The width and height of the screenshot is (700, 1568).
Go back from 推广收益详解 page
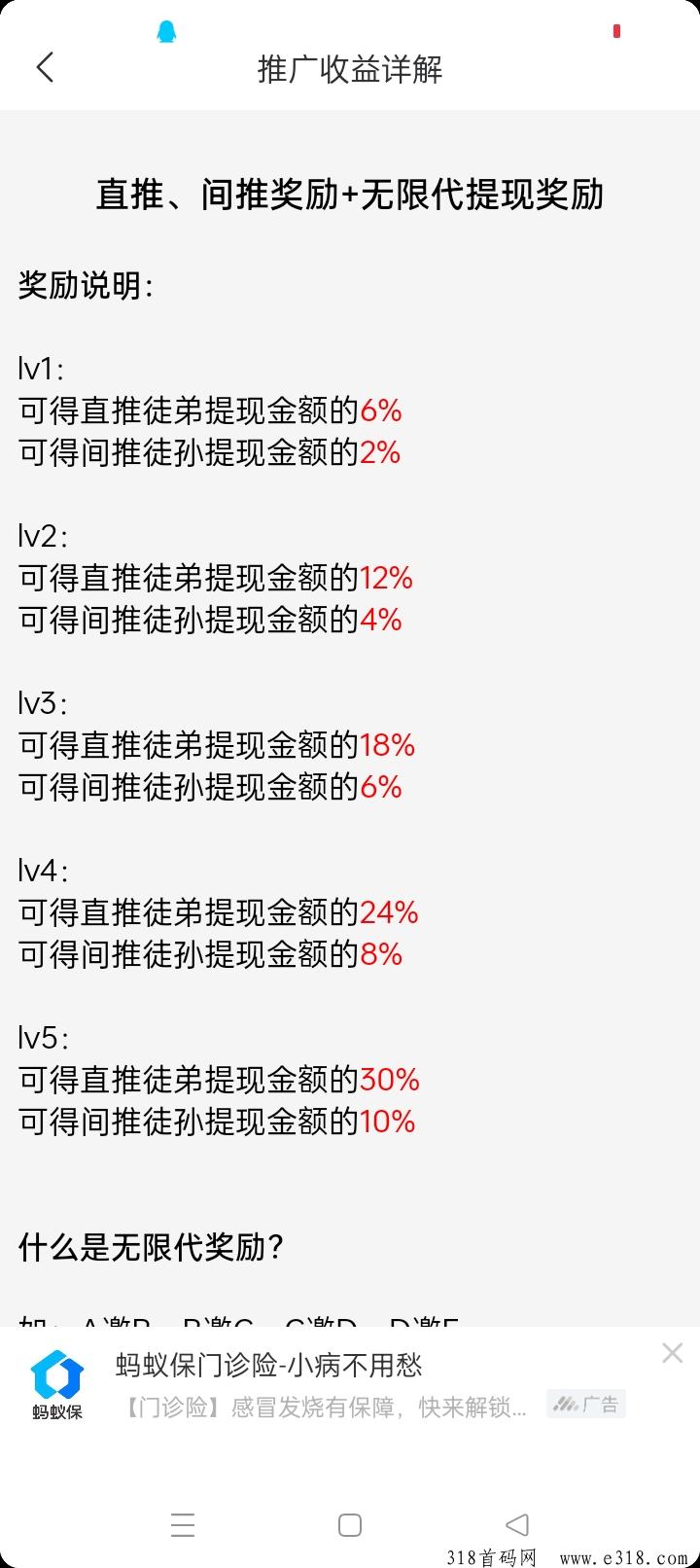pyautogui.click(x=45, y=68)
